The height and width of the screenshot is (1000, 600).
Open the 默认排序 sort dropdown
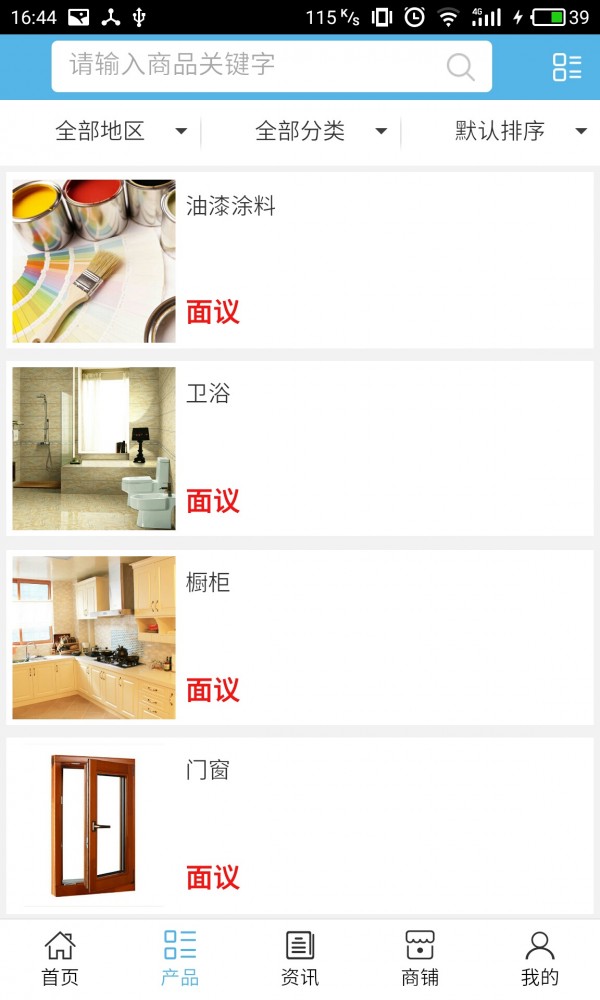click(520, 131)
